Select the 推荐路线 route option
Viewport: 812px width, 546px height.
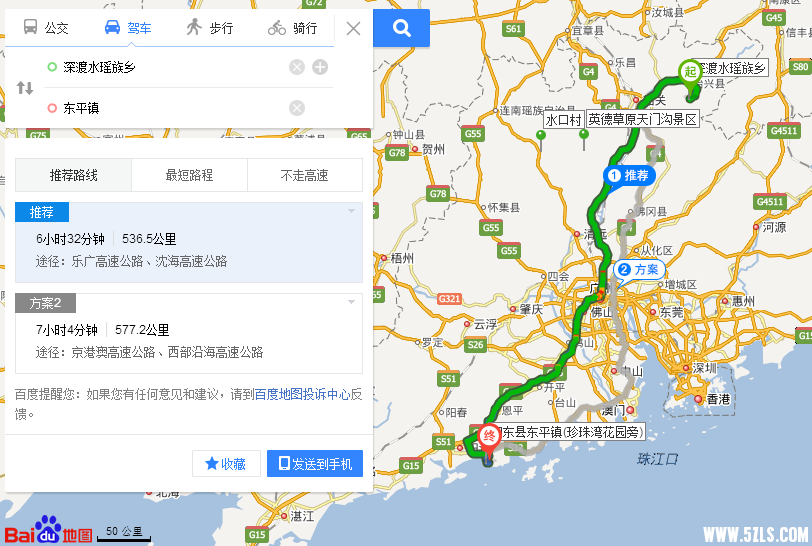[73, 175]
